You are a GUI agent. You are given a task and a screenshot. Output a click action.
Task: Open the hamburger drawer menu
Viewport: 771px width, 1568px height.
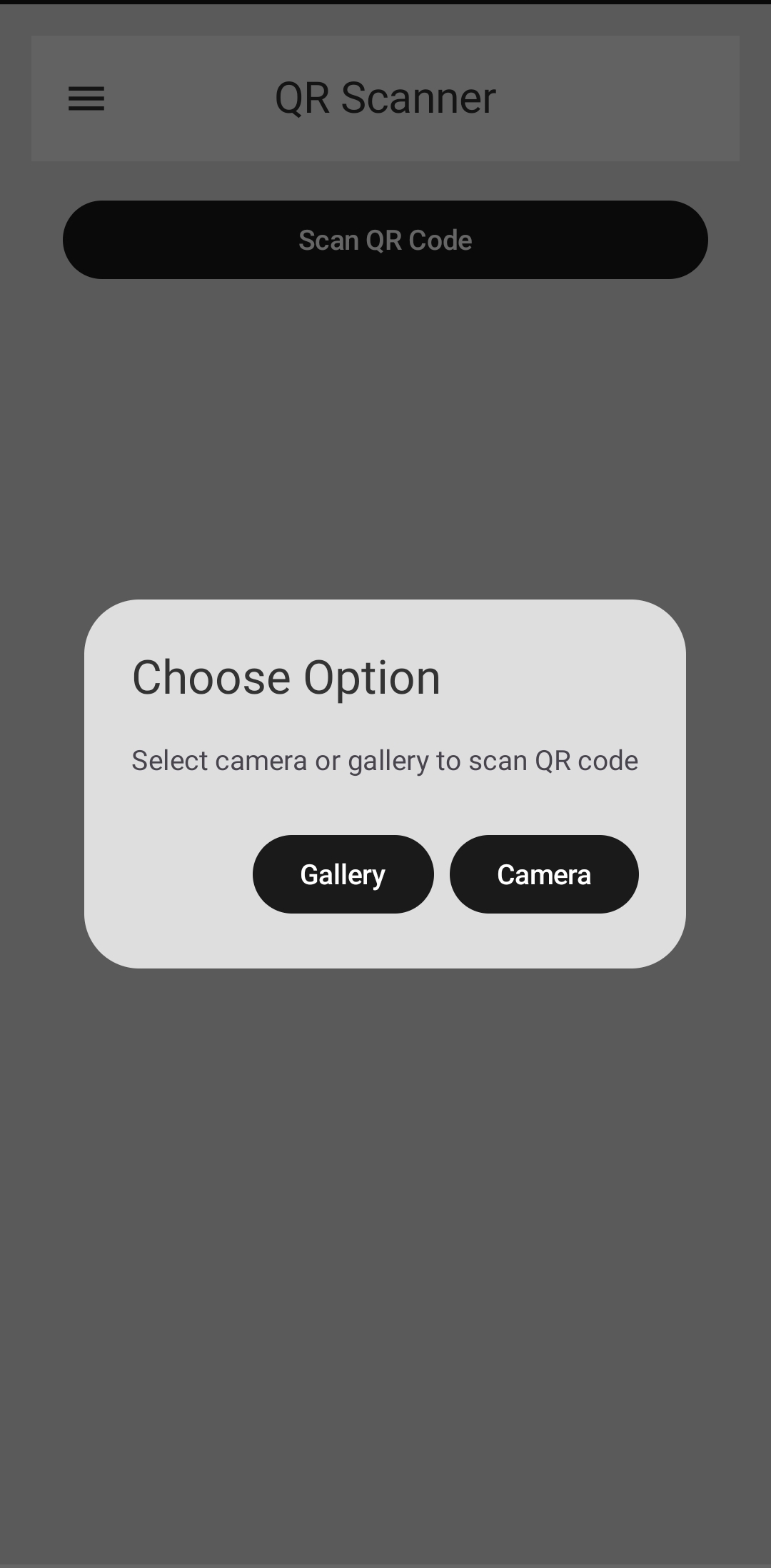86,98
